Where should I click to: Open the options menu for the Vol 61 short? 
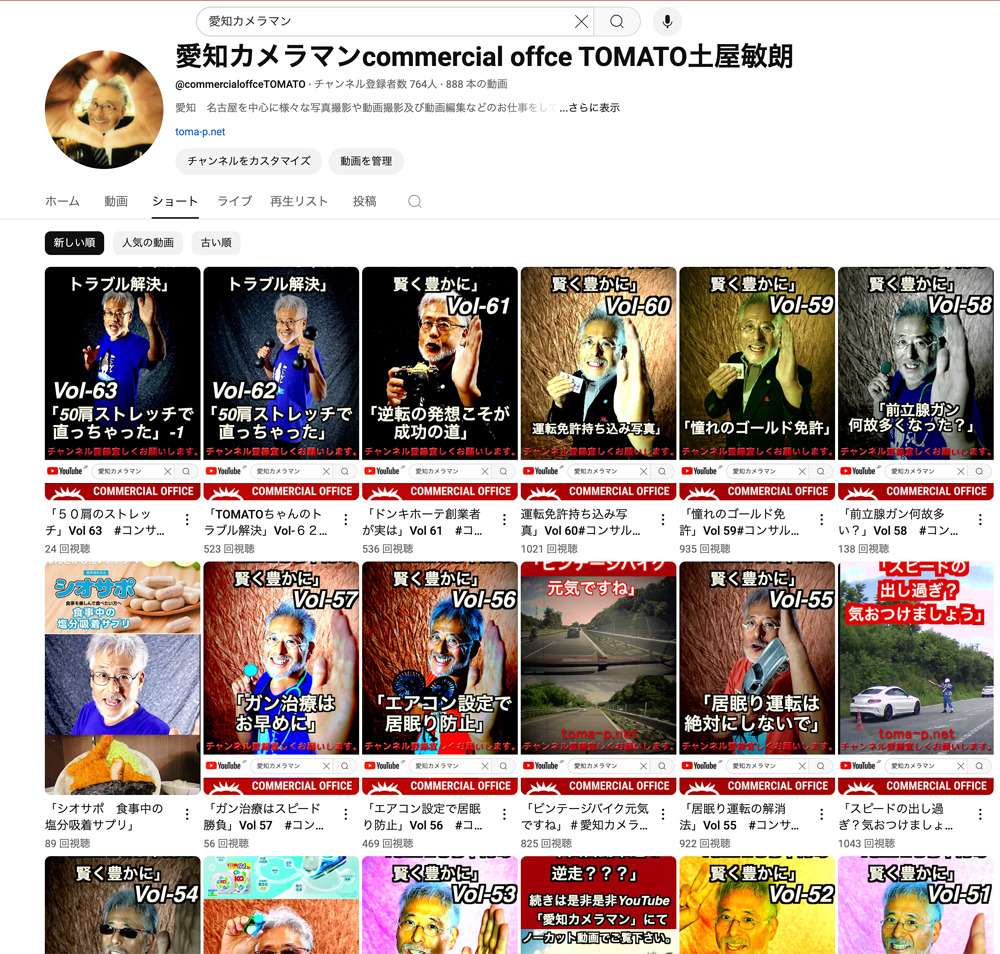click(504, 520)
